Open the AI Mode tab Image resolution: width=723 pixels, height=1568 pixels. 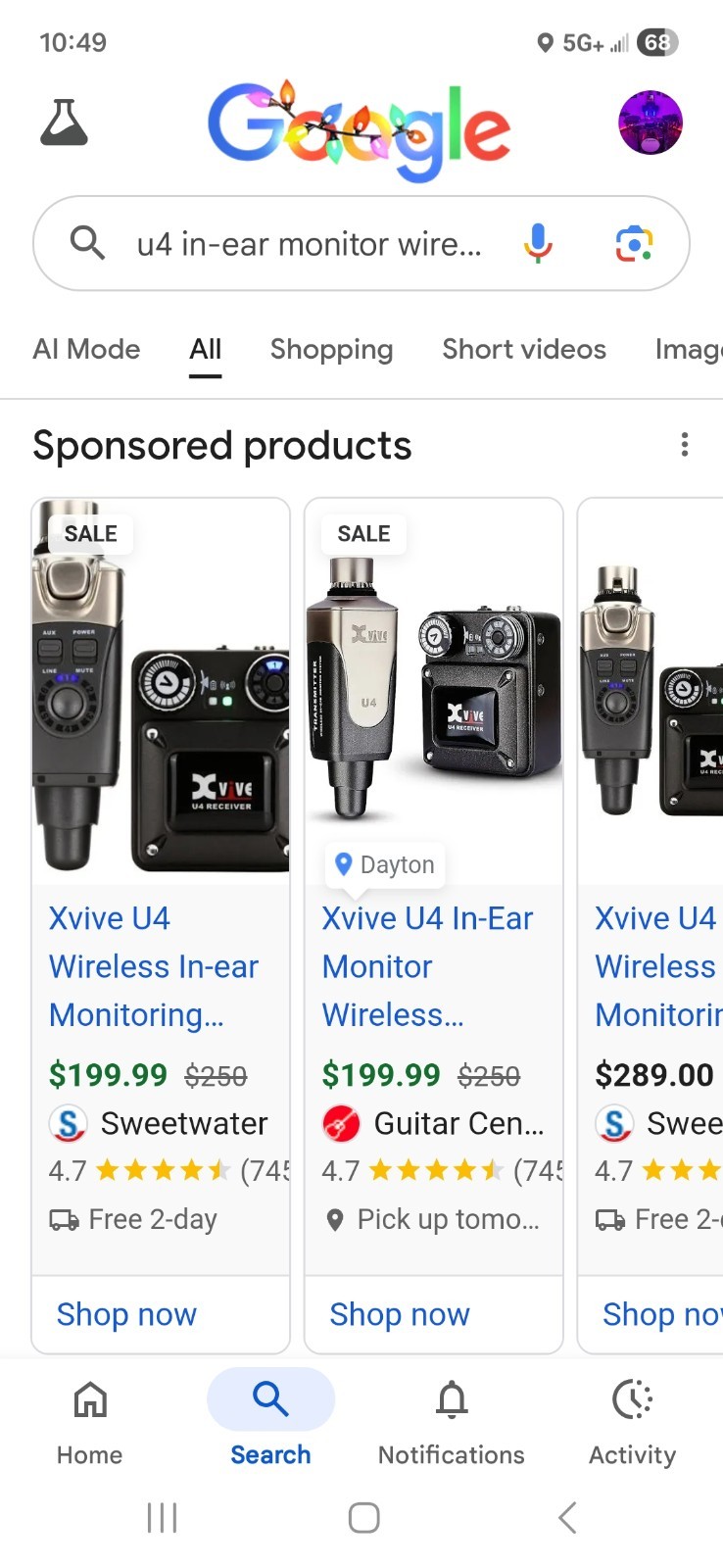(x=86, y=349)
